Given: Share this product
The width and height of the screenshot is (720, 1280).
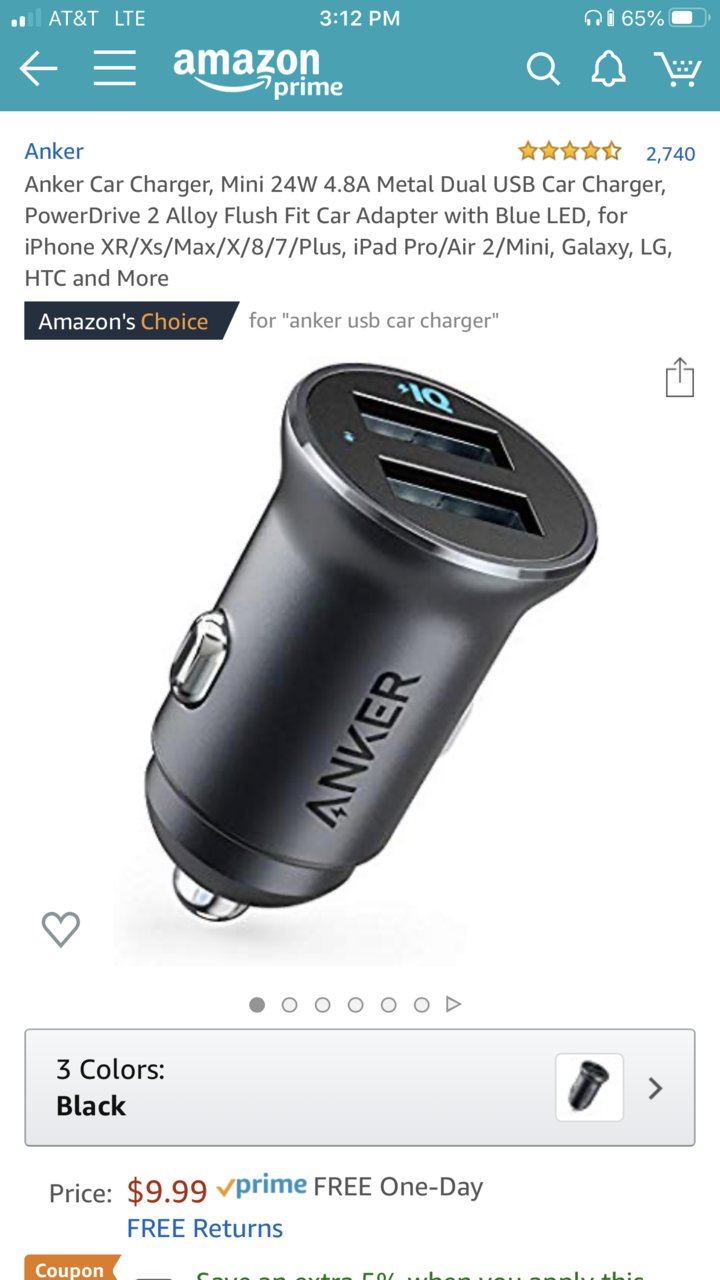Looking at the screenshot, I should coord(679,377).
